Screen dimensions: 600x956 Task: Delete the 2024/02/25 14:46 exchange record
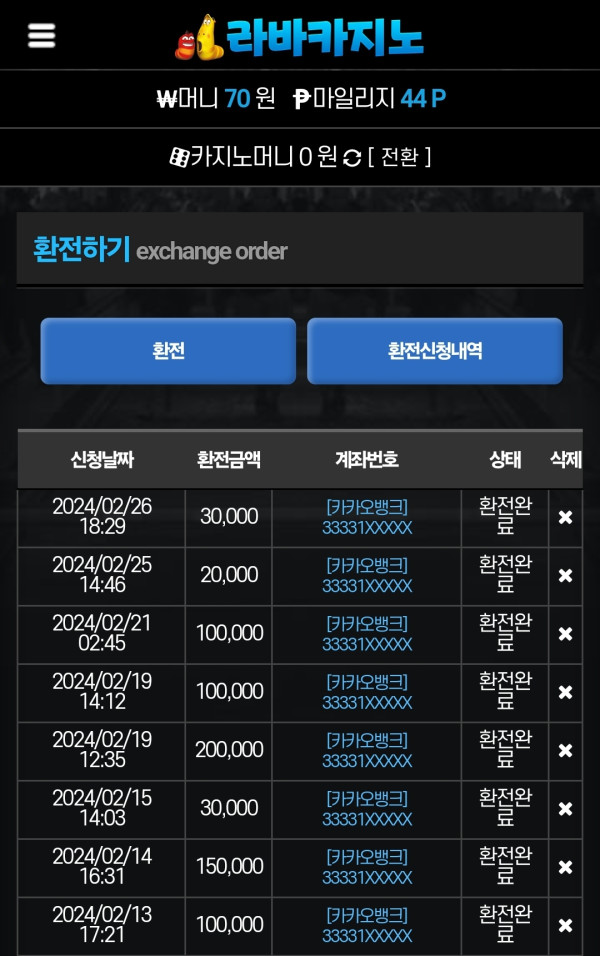coord(565,576)
